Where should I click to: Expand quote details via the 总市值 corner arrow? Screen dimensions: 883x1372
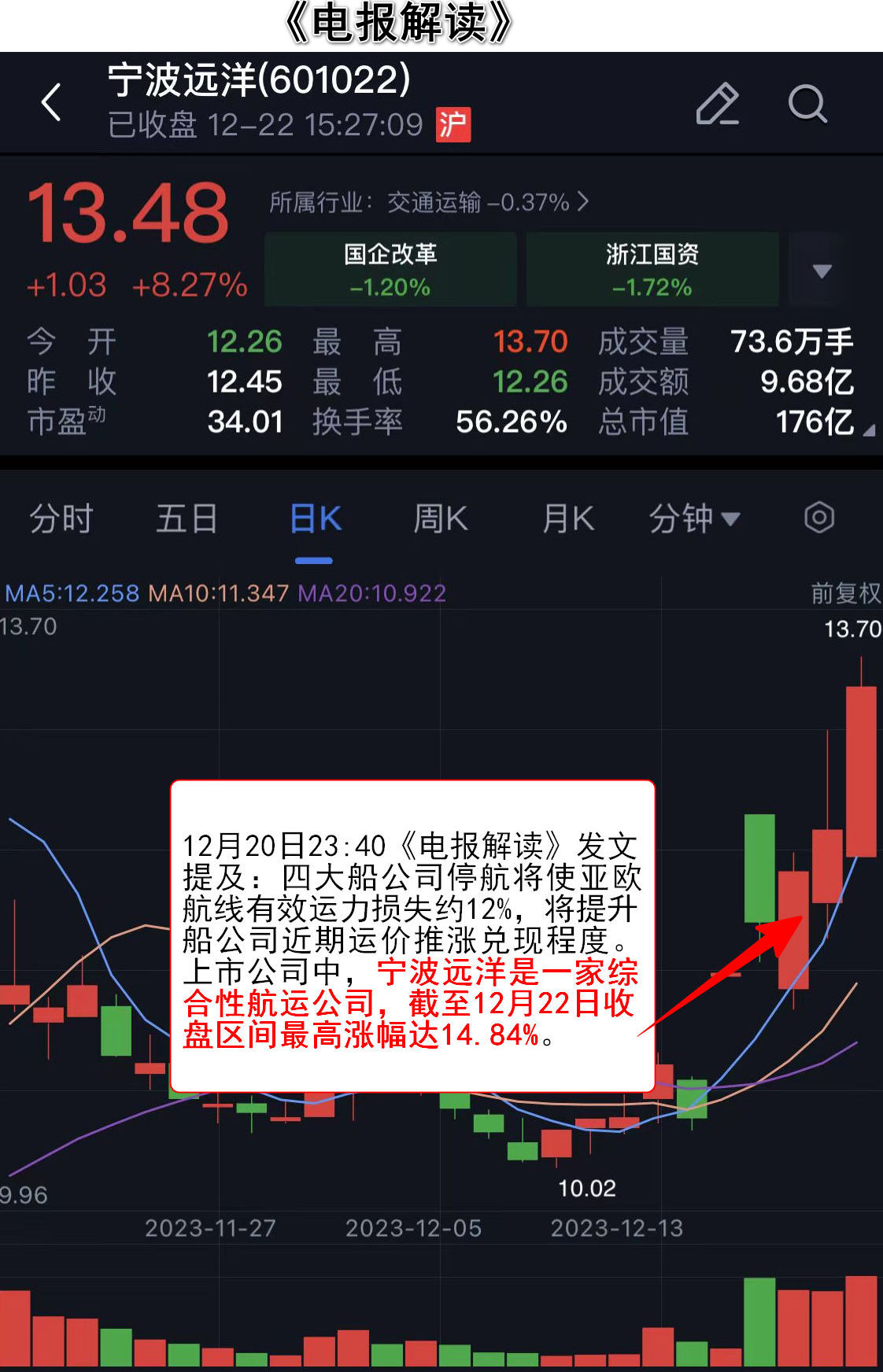(x=868, y=430)
